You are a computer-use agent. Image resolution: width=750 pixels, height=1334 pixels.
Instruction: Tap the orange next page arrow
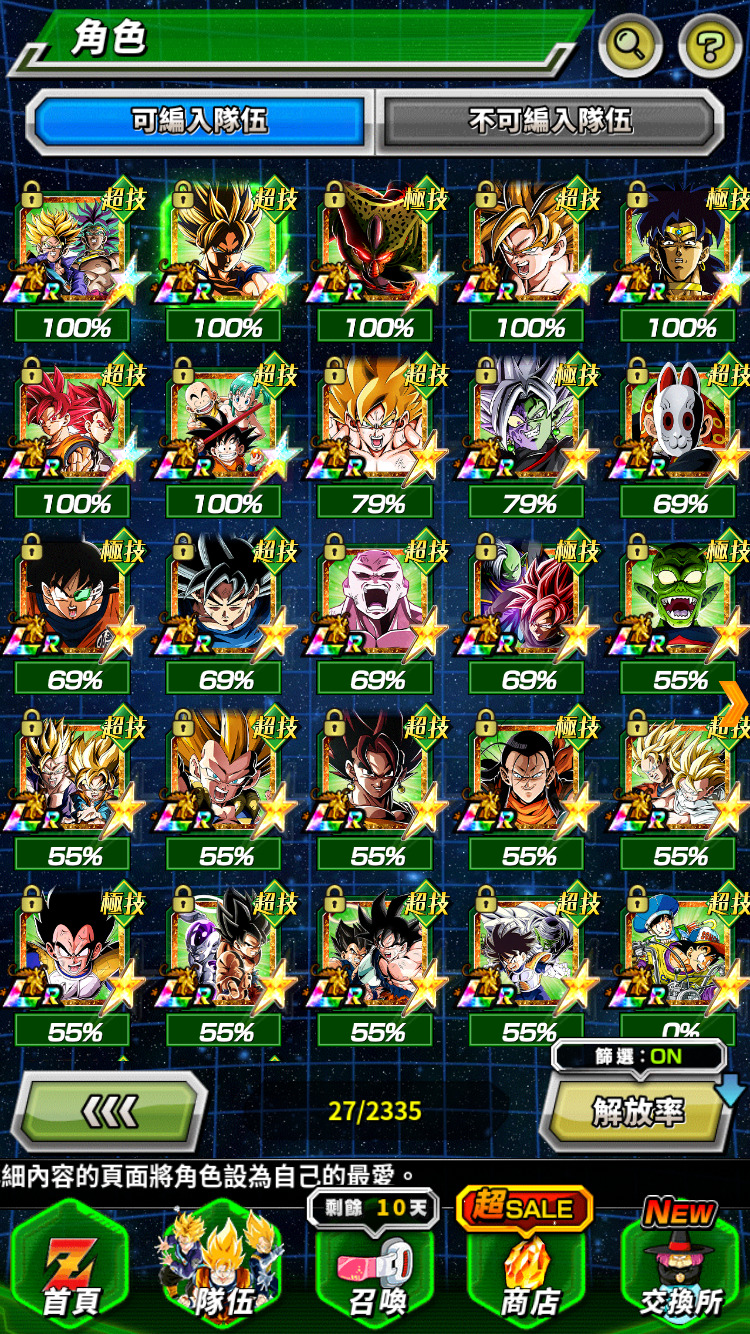(x=735, y=702)
